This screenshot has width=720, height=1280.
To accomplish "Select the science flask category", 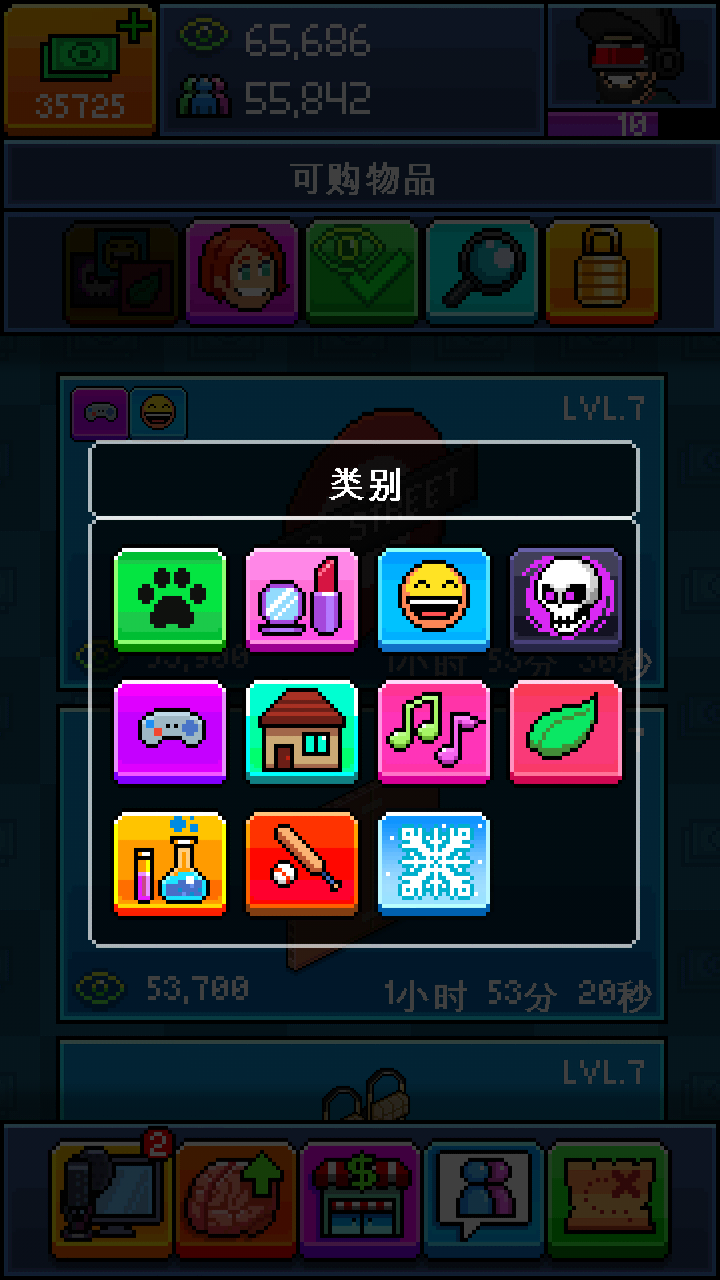I will pyautogui.click(x=169, y=863).
